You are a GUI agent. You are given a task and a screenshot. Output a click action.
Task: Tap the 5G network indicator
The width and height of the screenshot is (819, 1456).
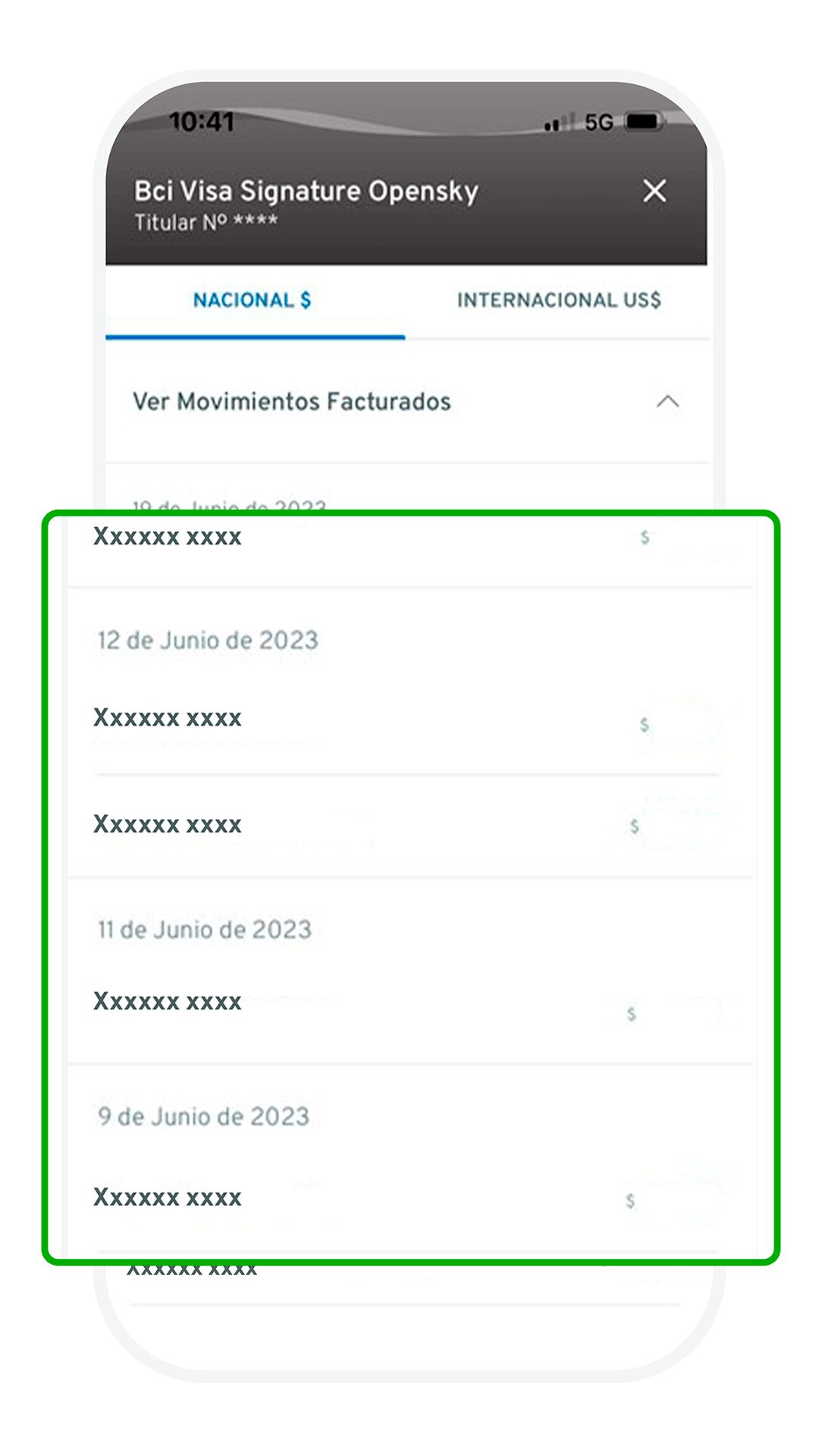point(598,121)
